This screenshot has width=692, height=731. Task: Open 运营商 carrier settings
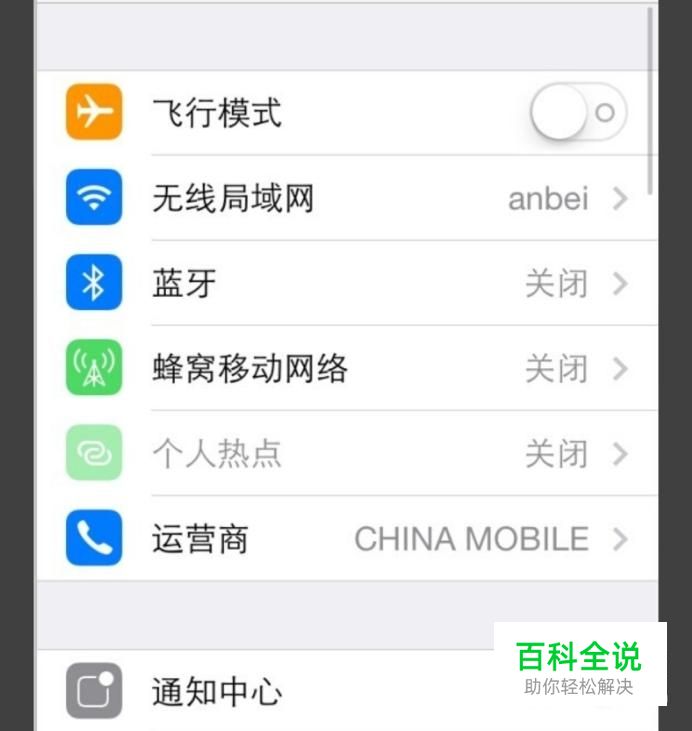[346, 539]
